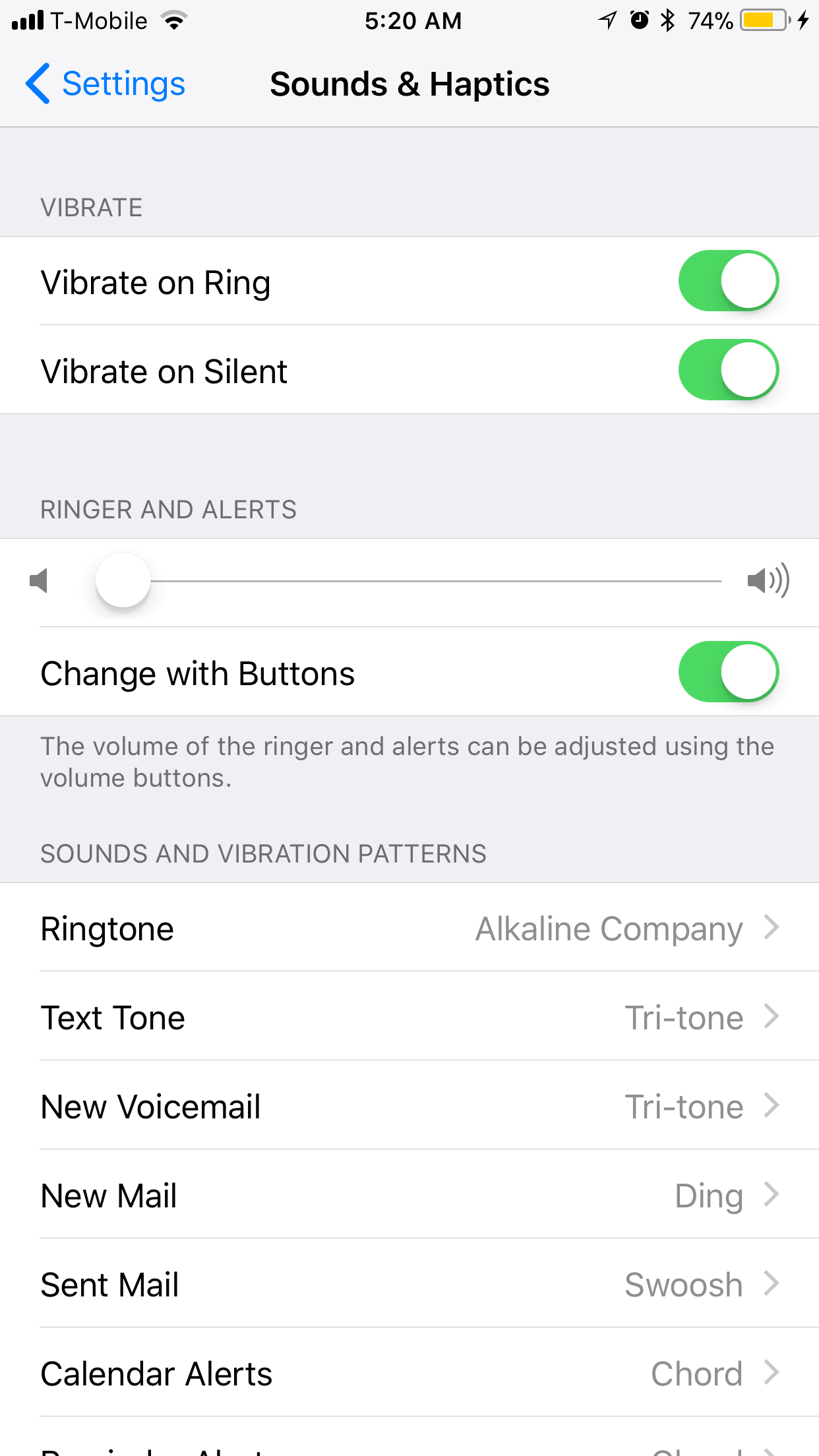Open Calendar Alerts sound settings
Screen dimensions: 819x1456
409,1373
